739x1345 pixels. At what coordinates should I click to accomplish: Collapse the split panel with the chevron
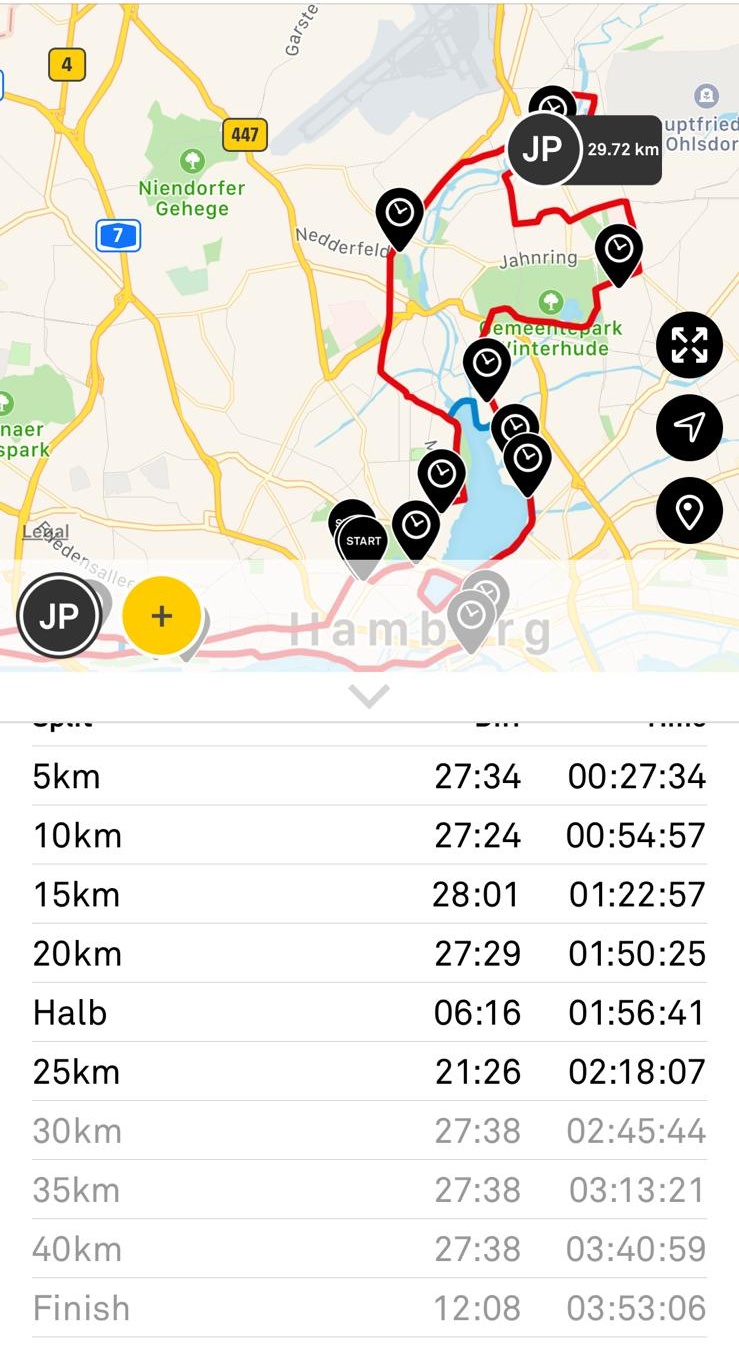tap(369, 696)
